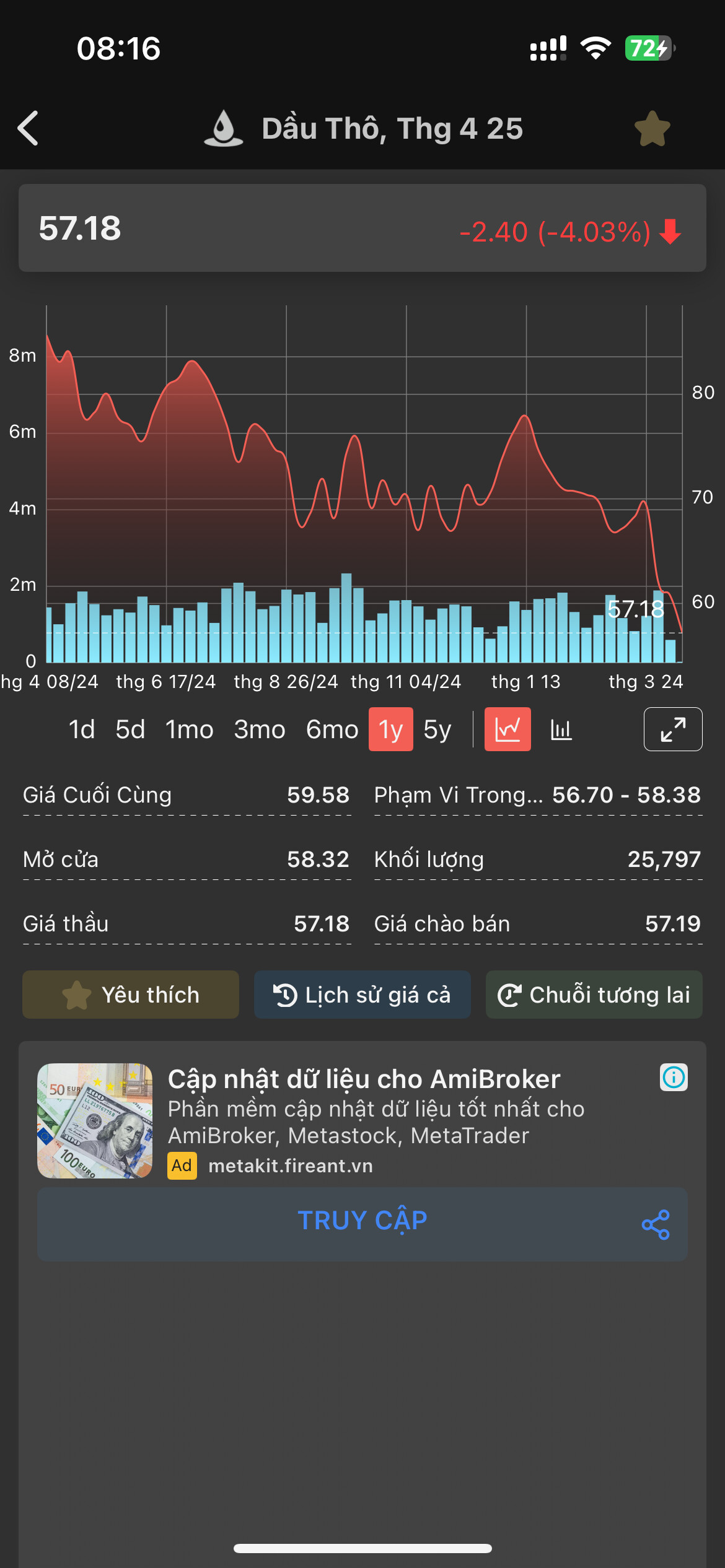Tap the Yêu thích button
Viewport: 725px width, 1568px height.
point(131,995)
